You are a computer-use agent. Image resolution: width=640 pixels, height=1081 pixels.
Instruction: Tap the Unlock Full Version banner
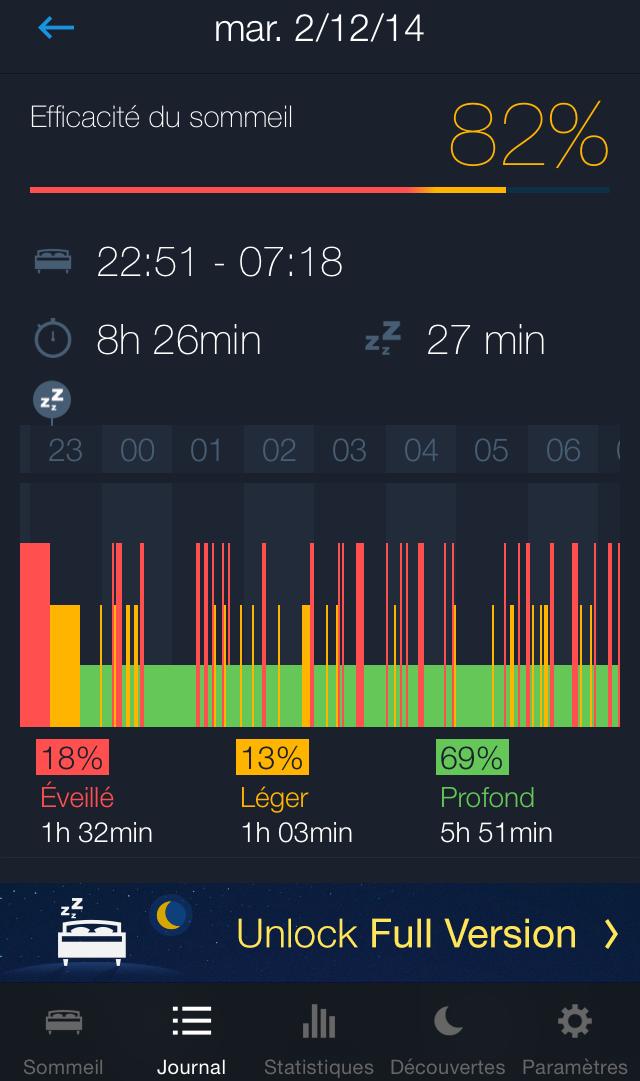320,933
